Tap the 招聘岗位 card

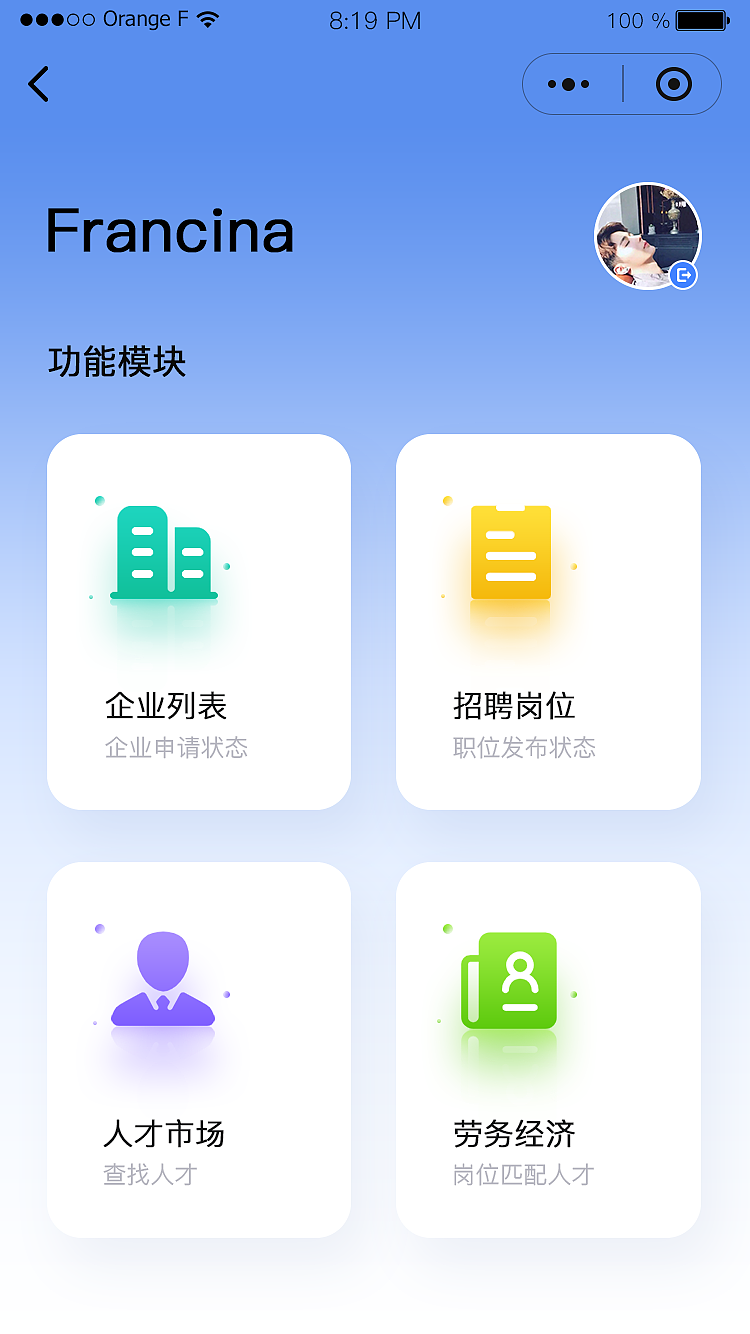tap(548, 620)
